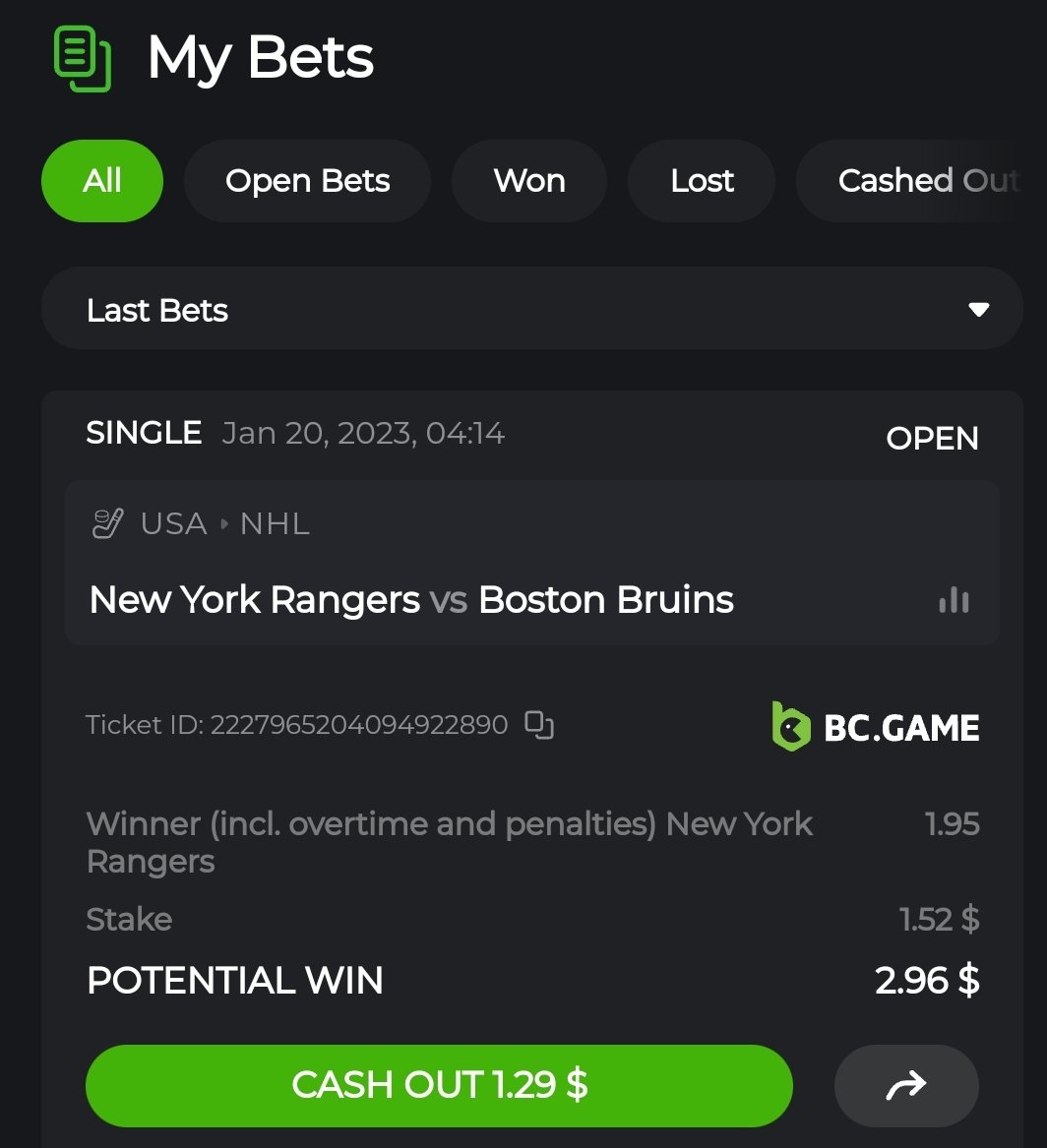This screenshot has height=1148, width=1047.
Task: Filter by Lost bets
Action: tap(702, 181)
